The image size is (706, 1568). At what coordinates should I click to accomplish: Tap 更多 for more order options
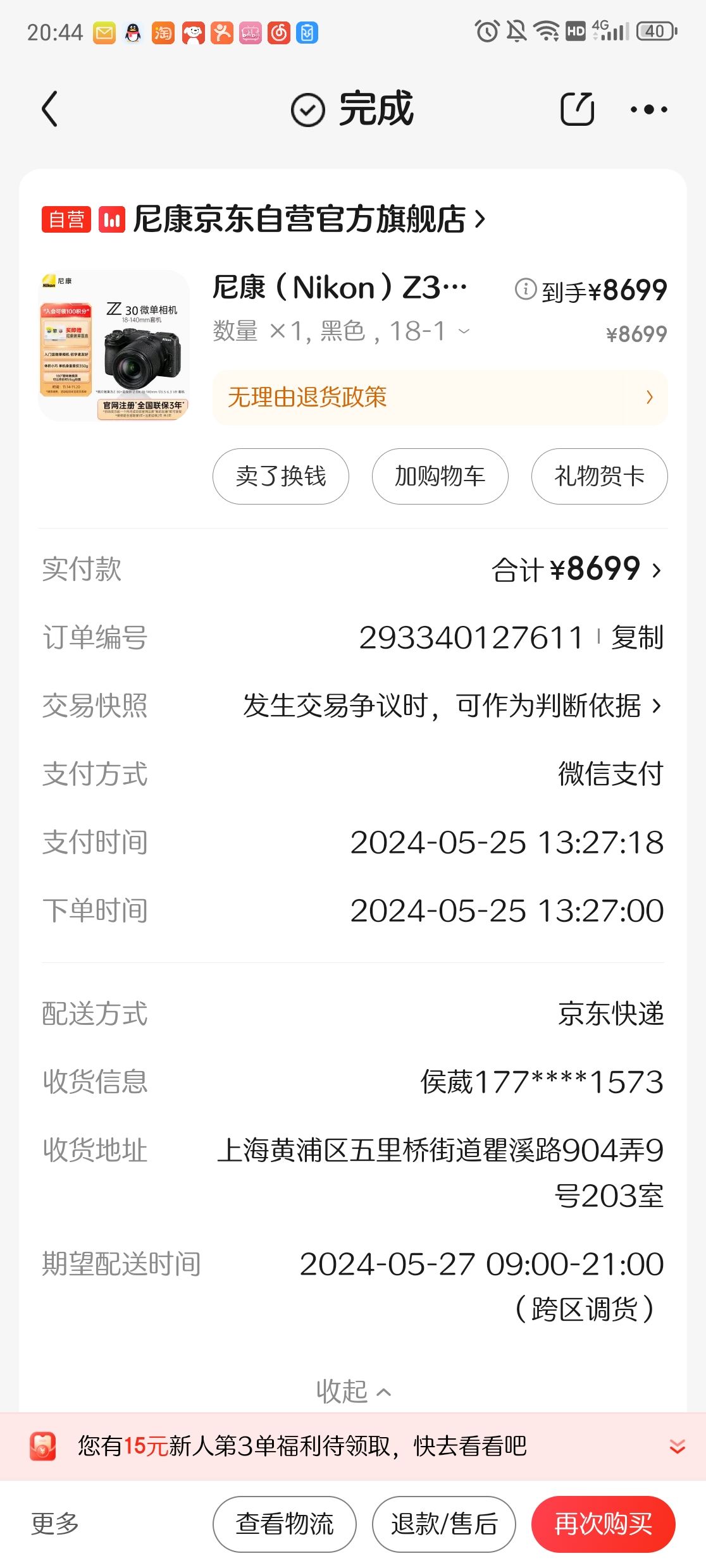coord(55,1524)
